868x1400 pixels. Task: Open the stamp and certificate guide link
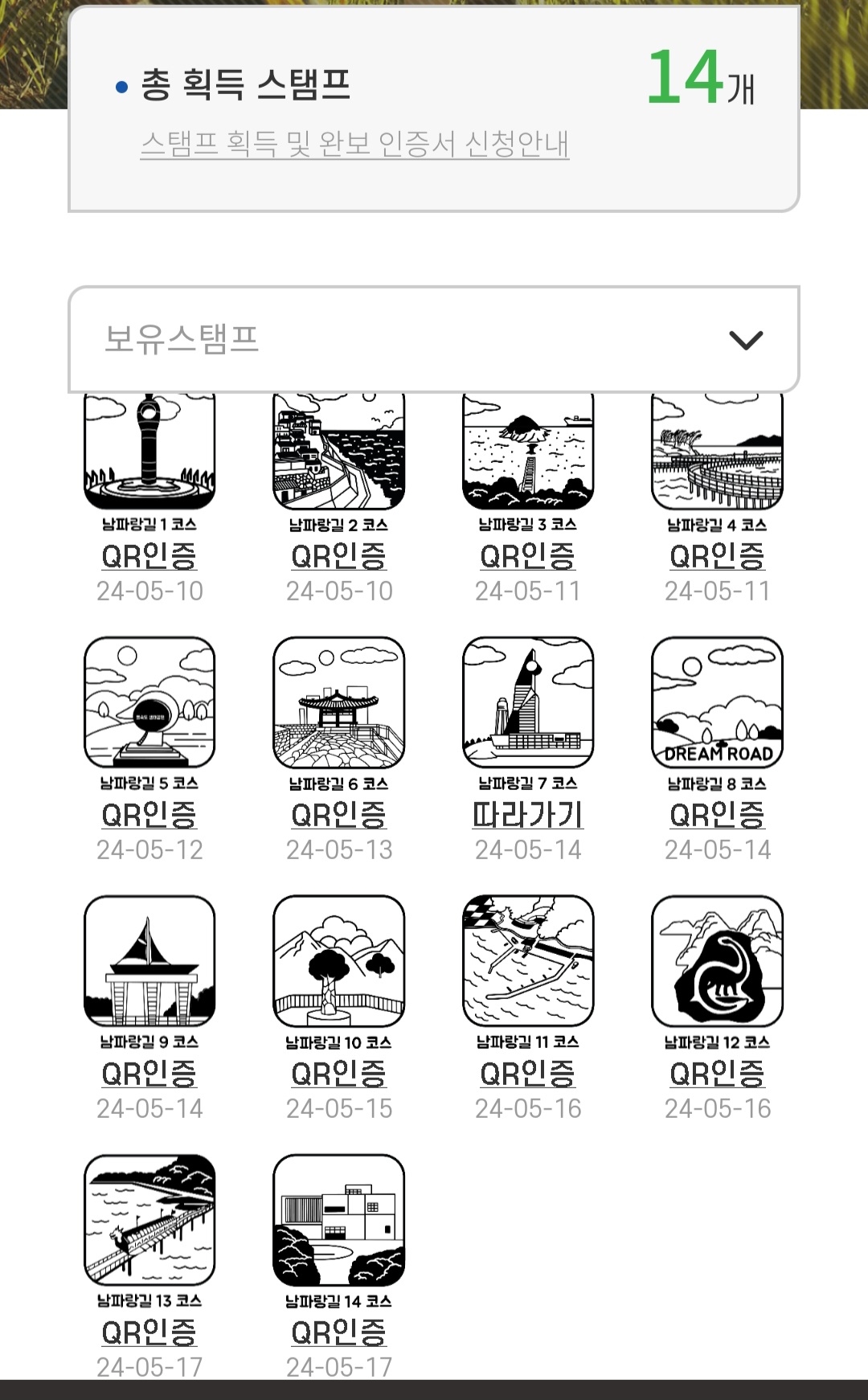click(354, 144)
